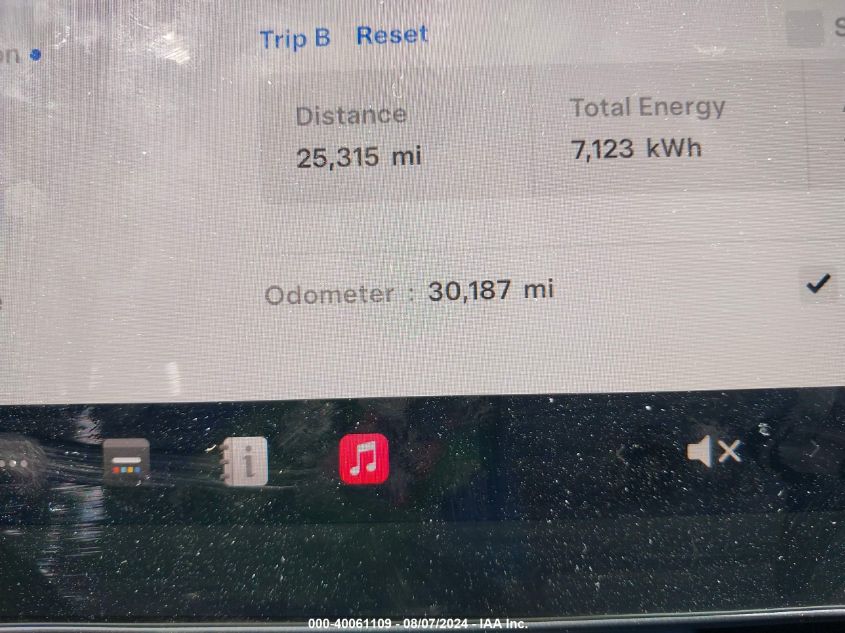The width and height of the screenshot is (845, 633).
Task: Unmute the volume speaker icon
Action: click(713, 452)
